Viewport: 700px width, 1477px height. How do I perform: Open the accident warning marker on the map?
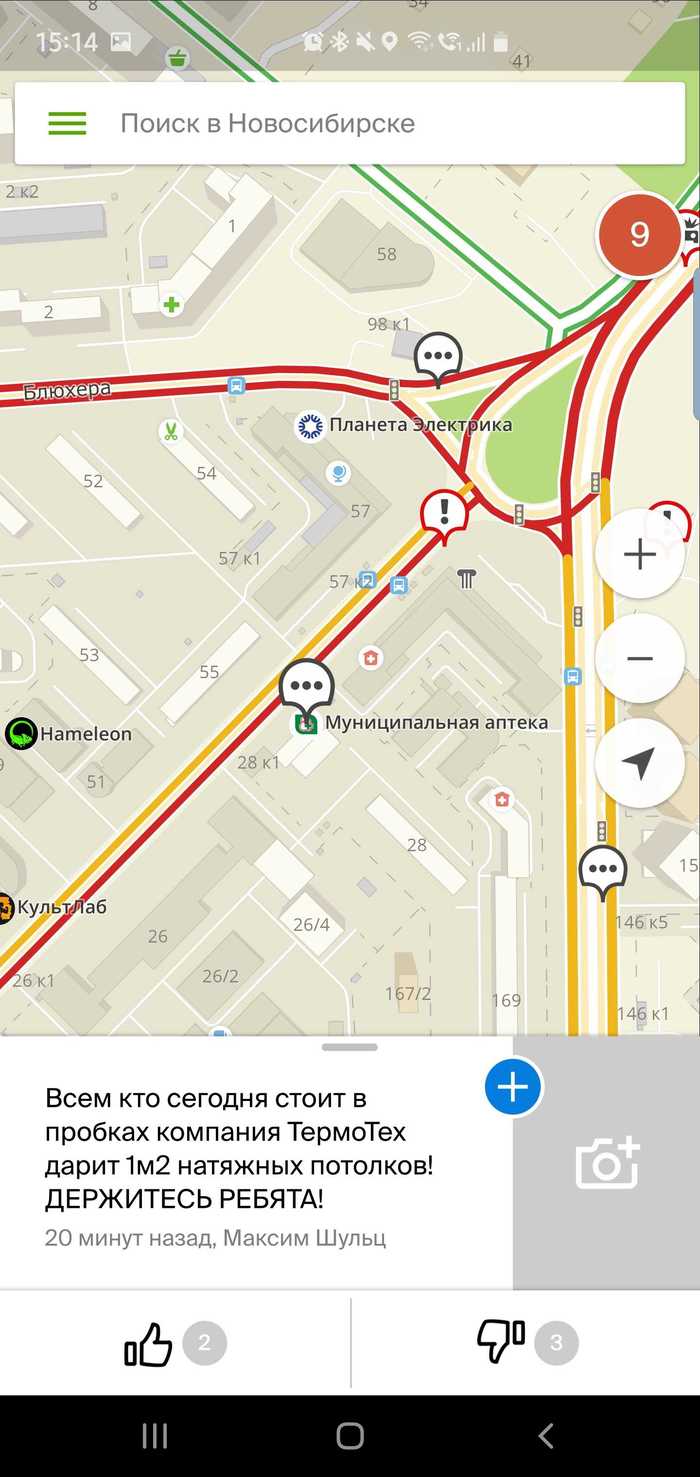coord(444,513)
